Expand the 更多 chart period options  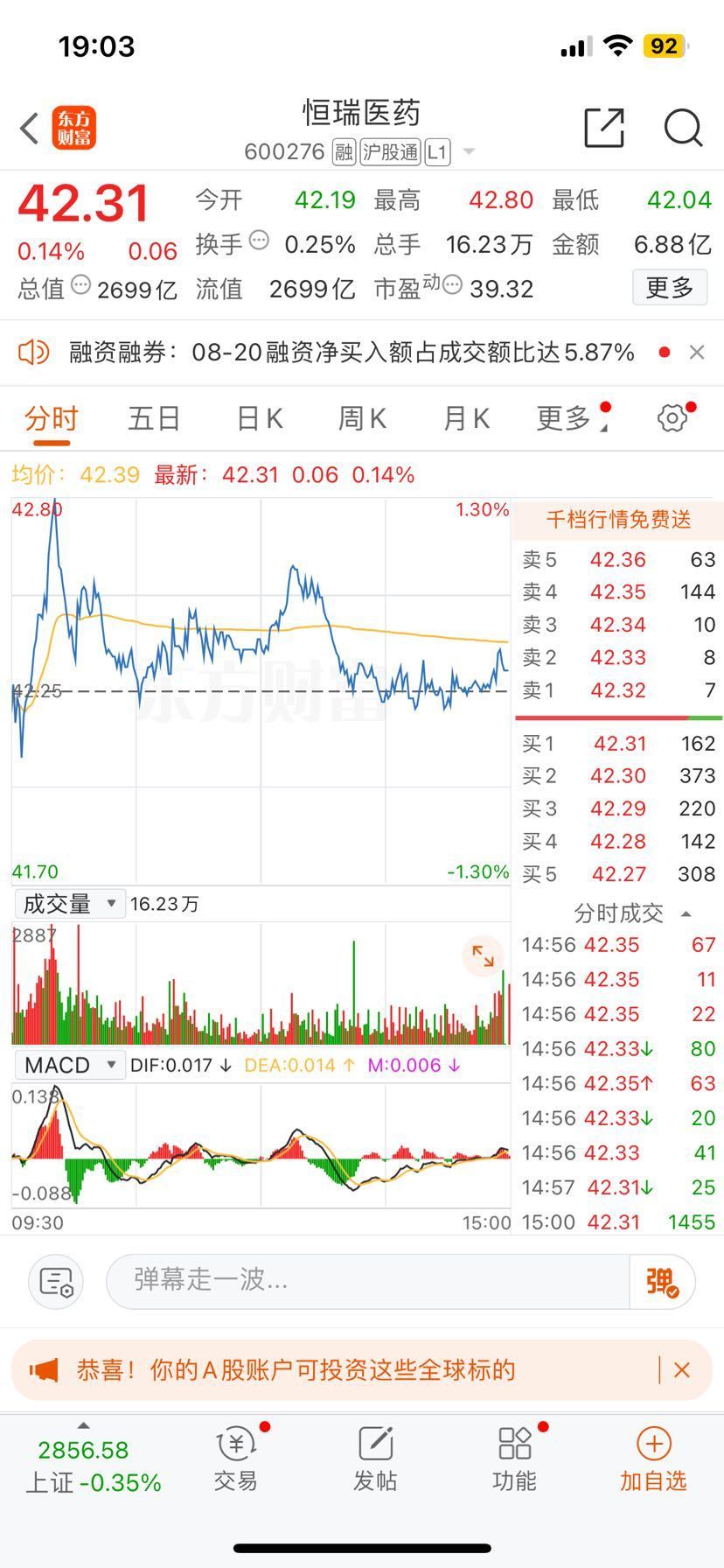pyautogui.click(x=564, y=418)
